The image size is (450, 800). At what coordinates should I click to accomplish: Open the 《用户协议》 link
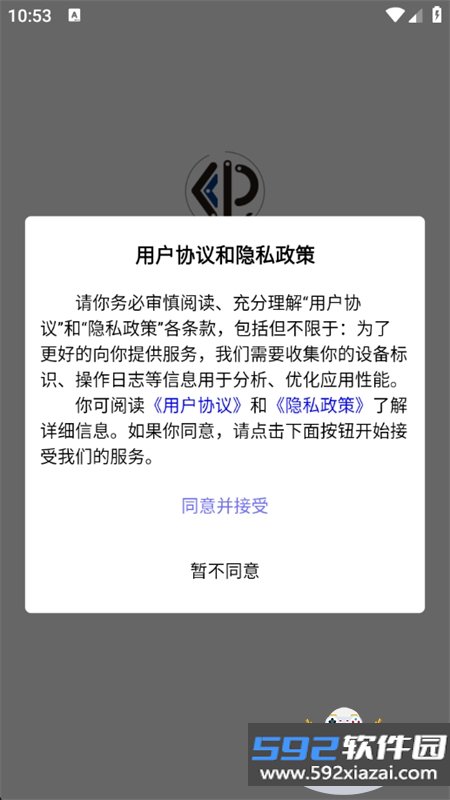tap(197, 406)
